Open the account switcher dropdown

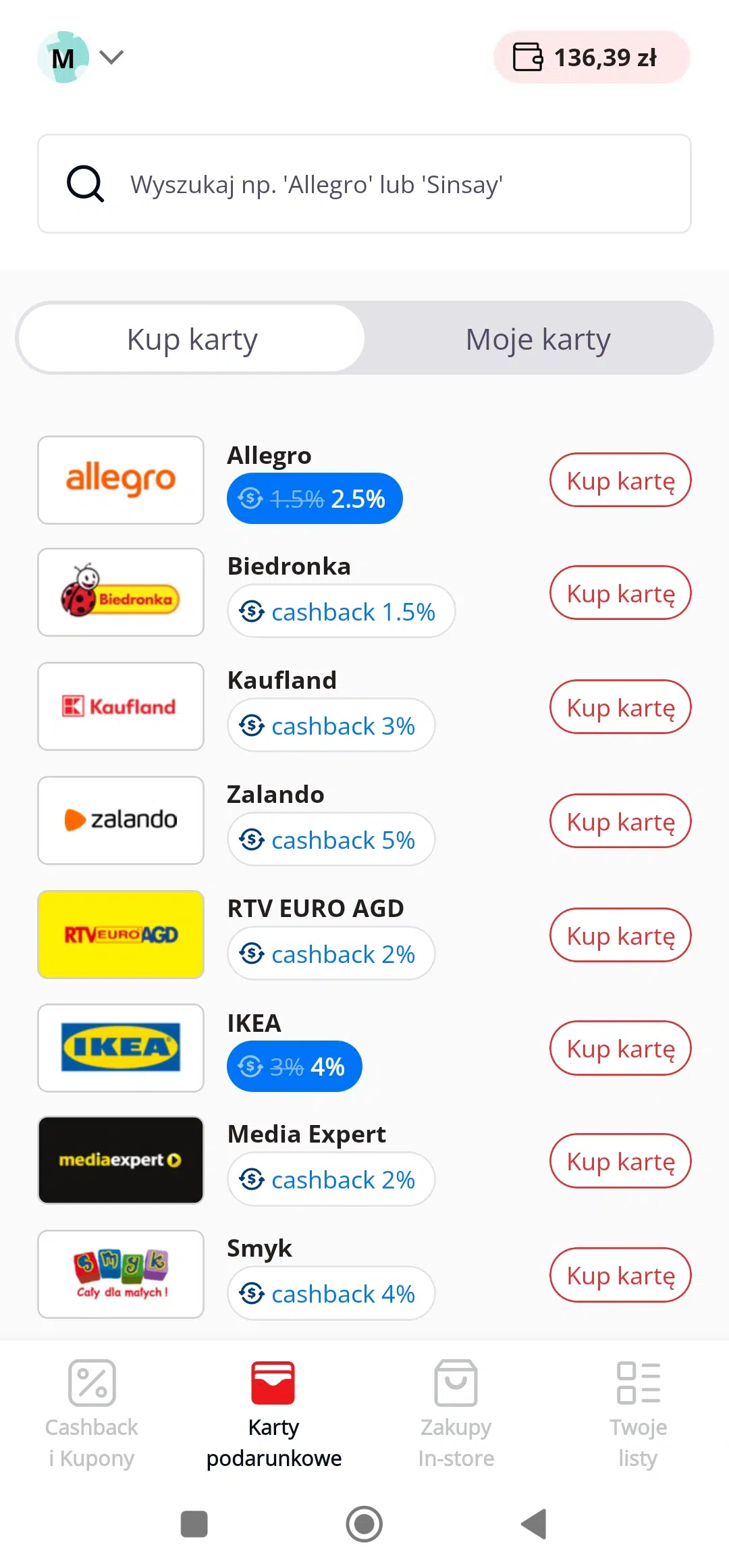click(x=81, y=57)
